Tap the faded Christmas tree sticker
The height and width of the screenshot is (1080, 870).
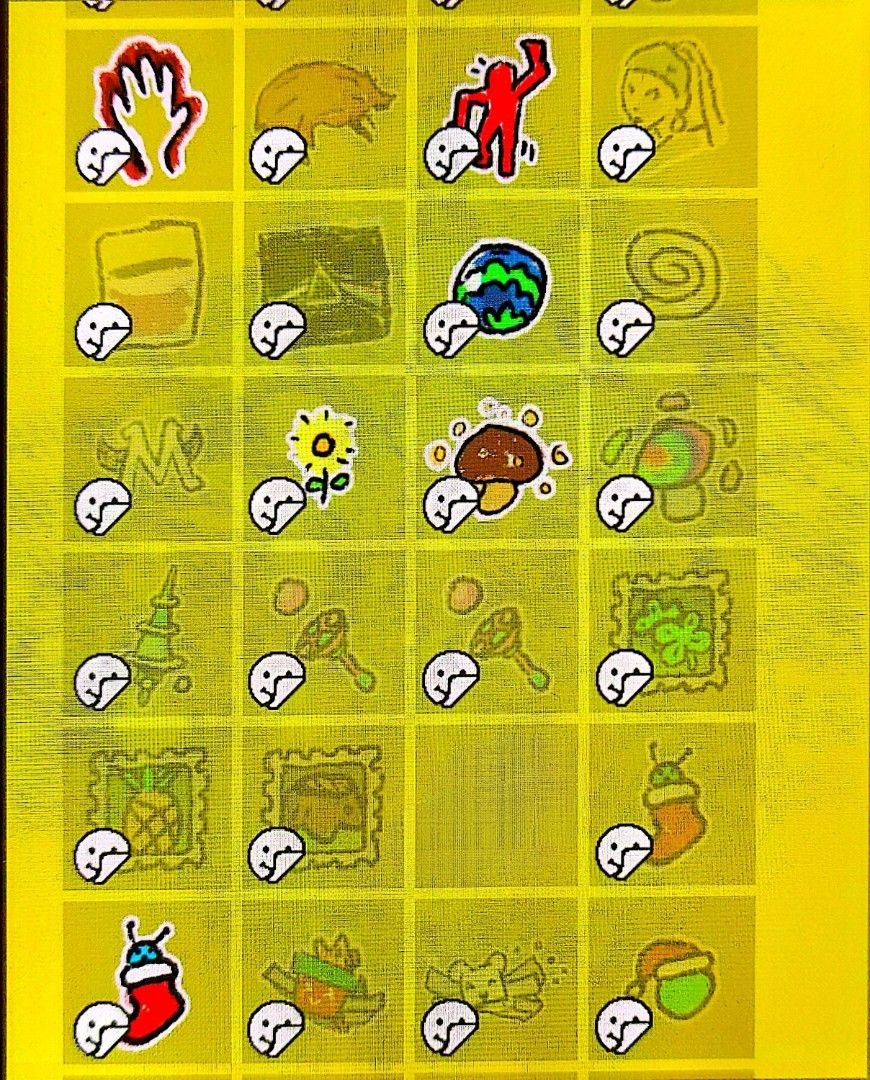[150, 630]
